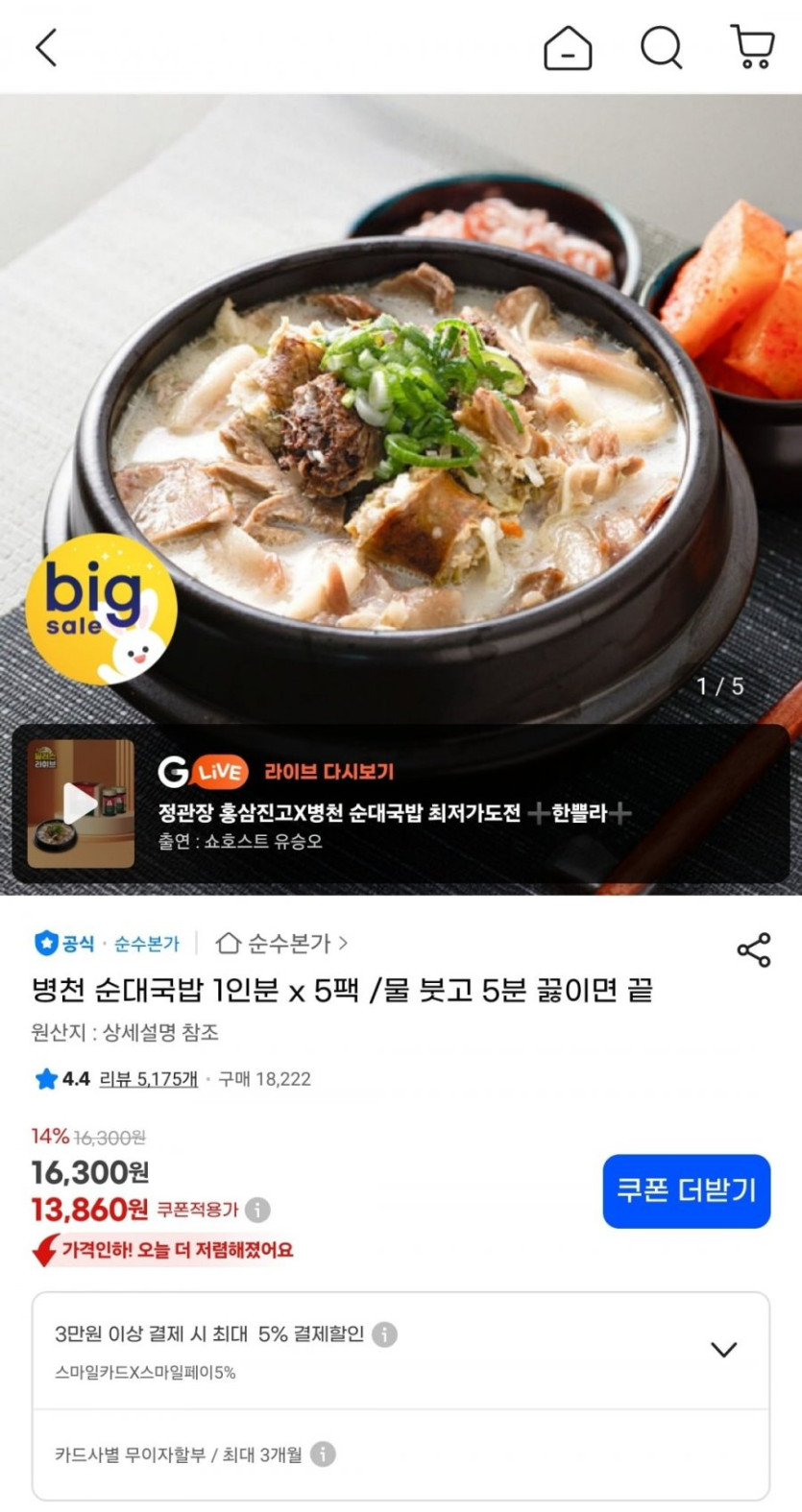Open the home screen via home icon

(x=569, y=48)
